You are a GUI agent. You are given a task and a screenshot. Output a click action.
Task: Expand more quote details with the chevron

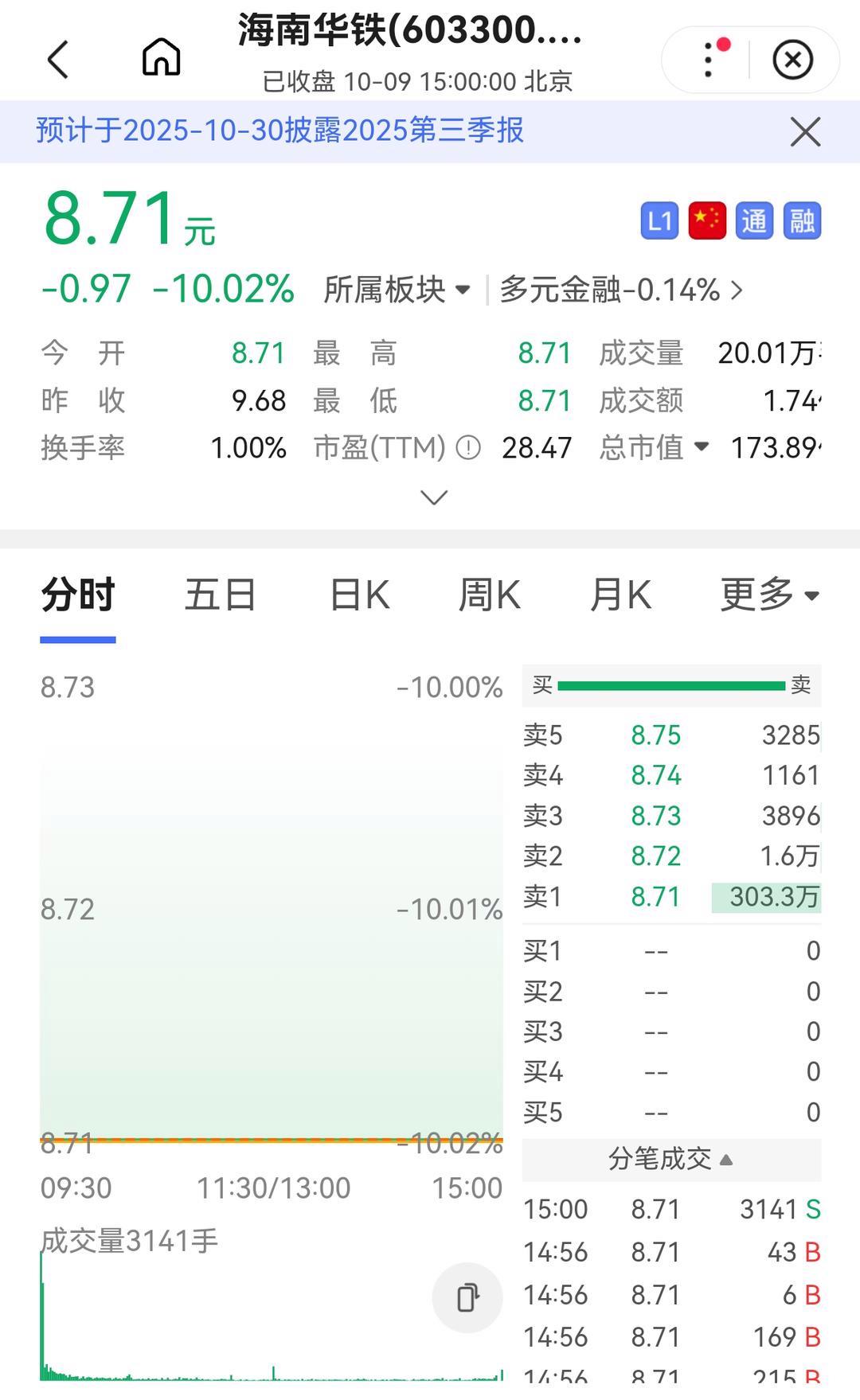[434, 498]
